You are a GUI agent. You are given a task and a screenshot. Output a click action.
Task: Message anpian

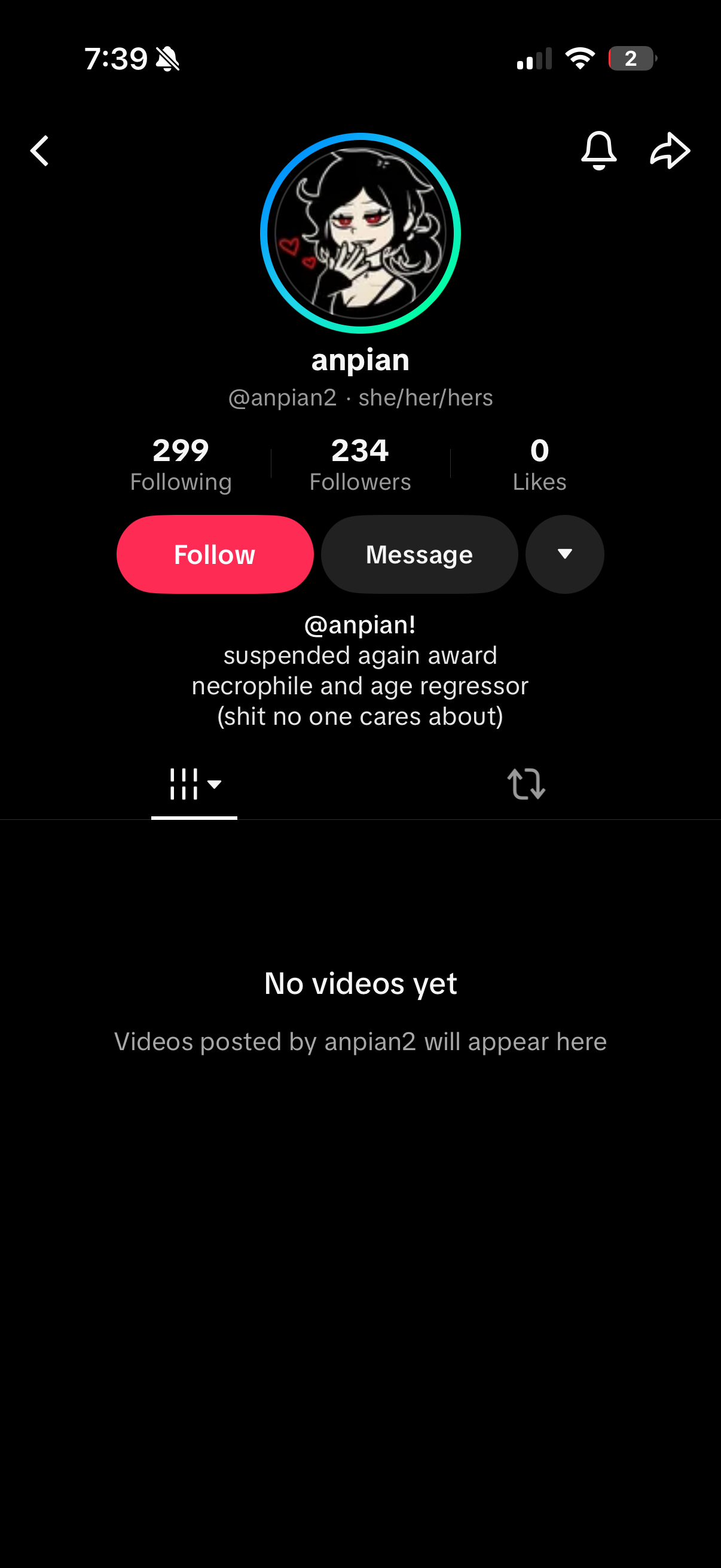click(419, 554)
